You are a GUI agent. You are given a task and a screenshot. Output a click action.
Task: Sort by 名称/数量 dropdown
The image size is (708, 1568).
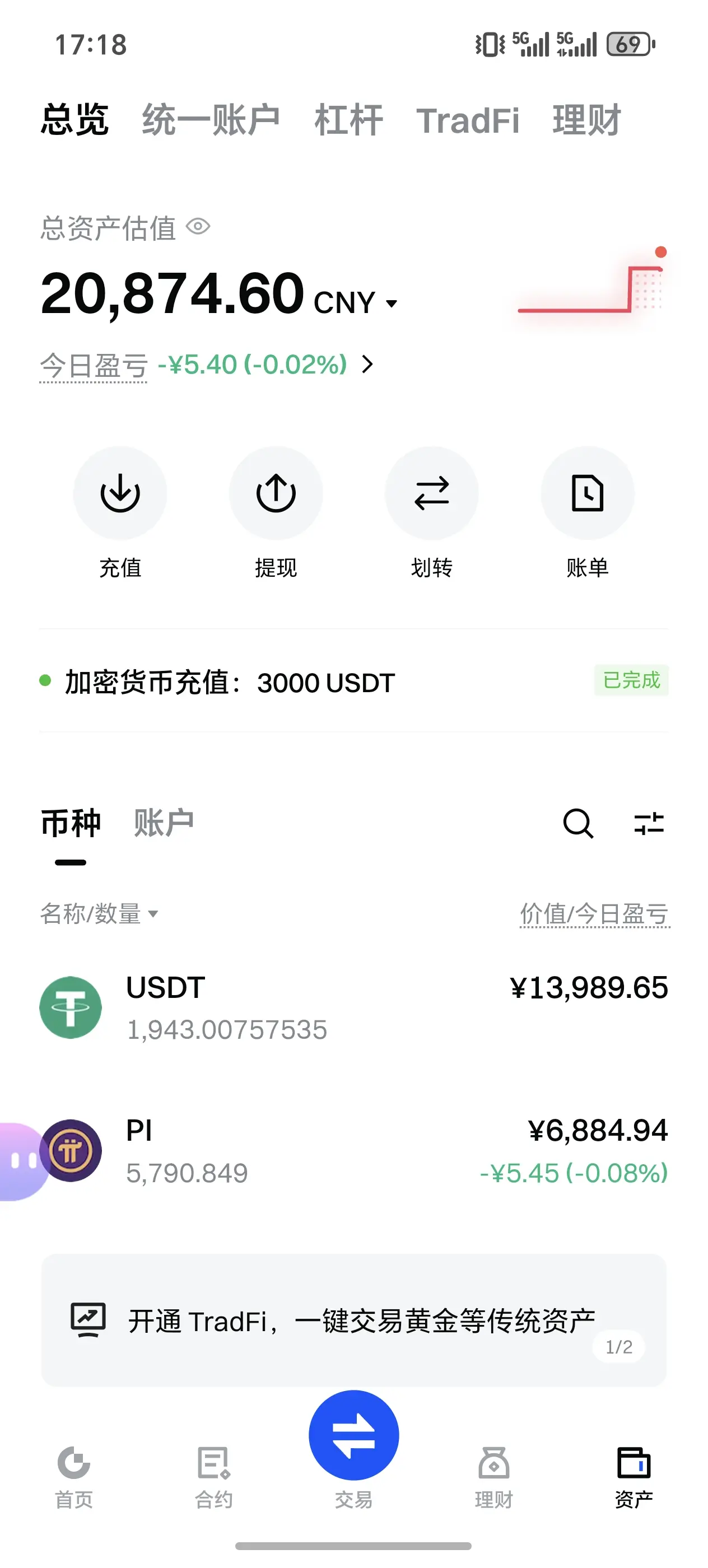click(x=99, y=914)
